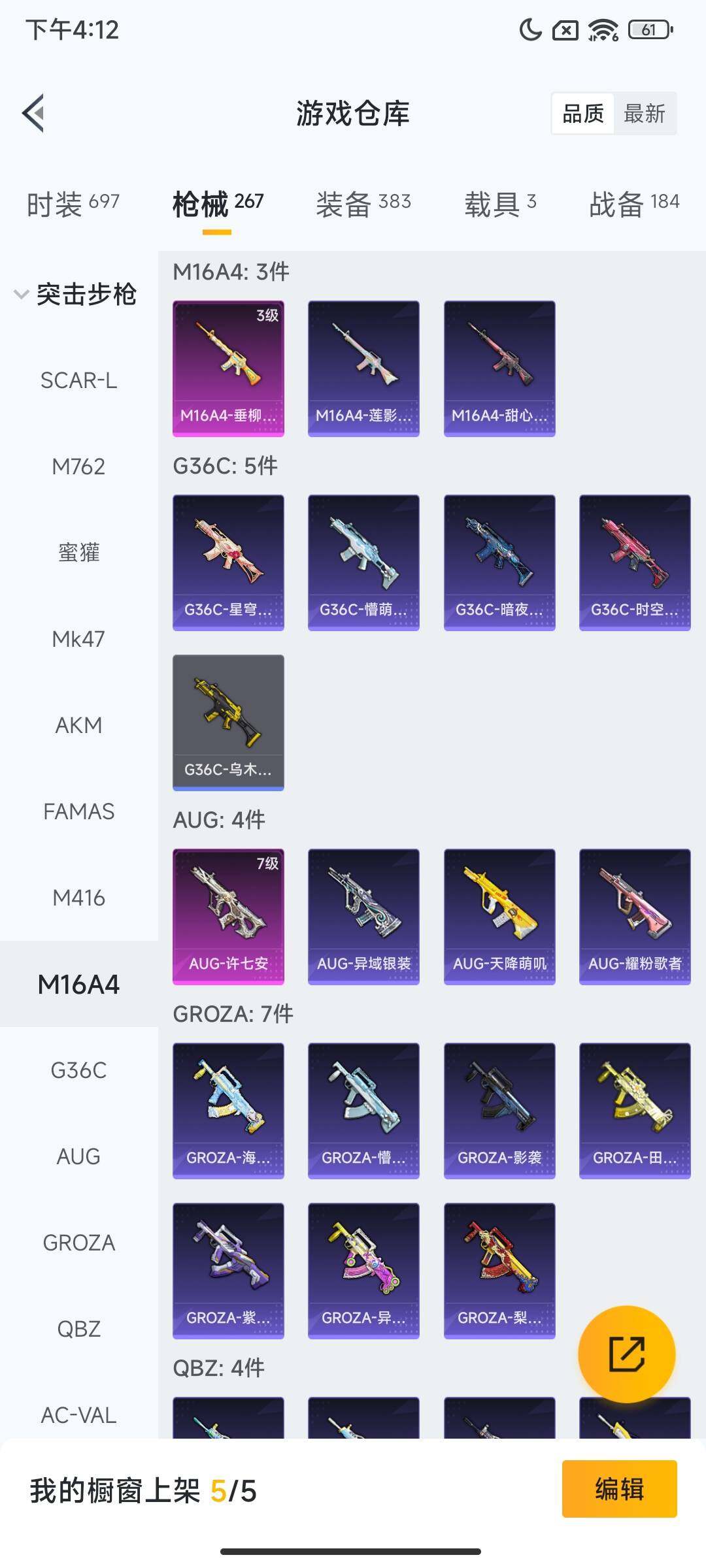Open the 载具 tab

500,204
